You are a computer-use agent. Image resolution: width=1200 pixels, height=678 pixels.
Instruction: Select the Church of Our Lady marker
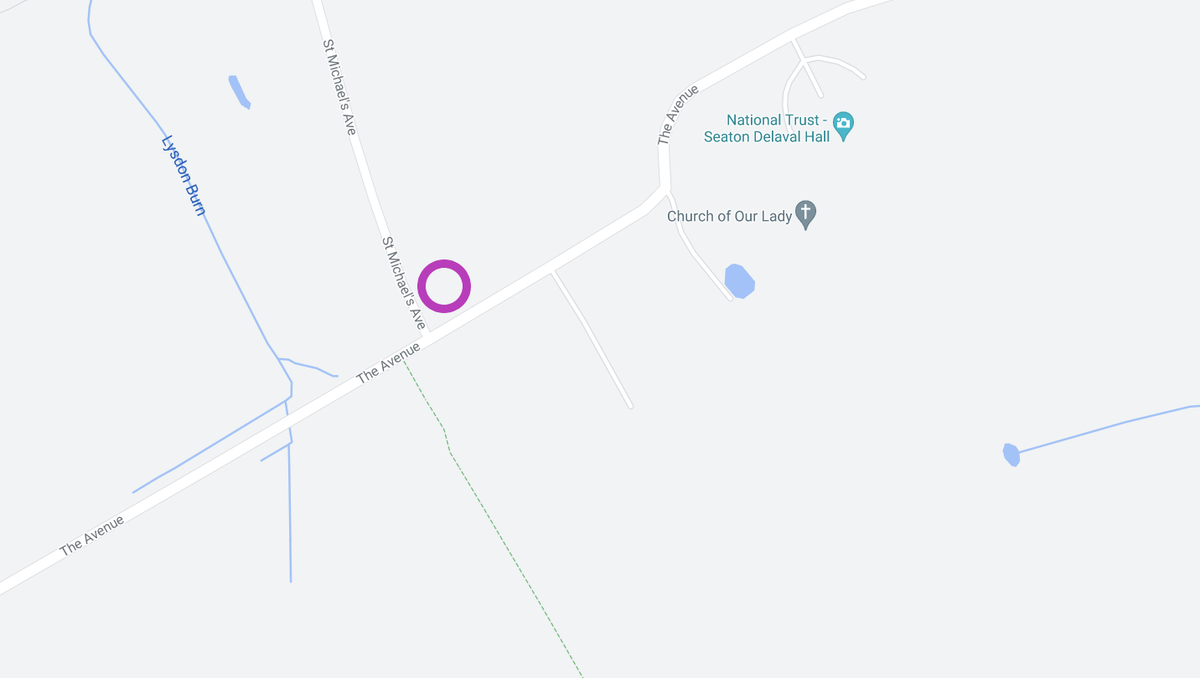coord(806,214)
